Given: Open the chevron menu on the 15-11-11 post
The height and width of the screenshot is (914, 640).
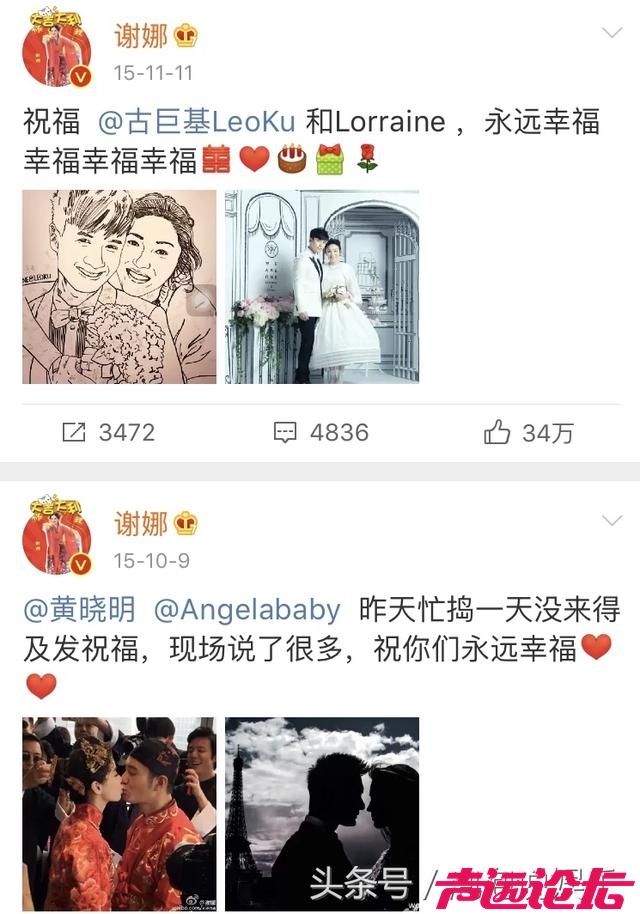Looking at the screenshot, I should pyautogui.click(x=611, y=33).
